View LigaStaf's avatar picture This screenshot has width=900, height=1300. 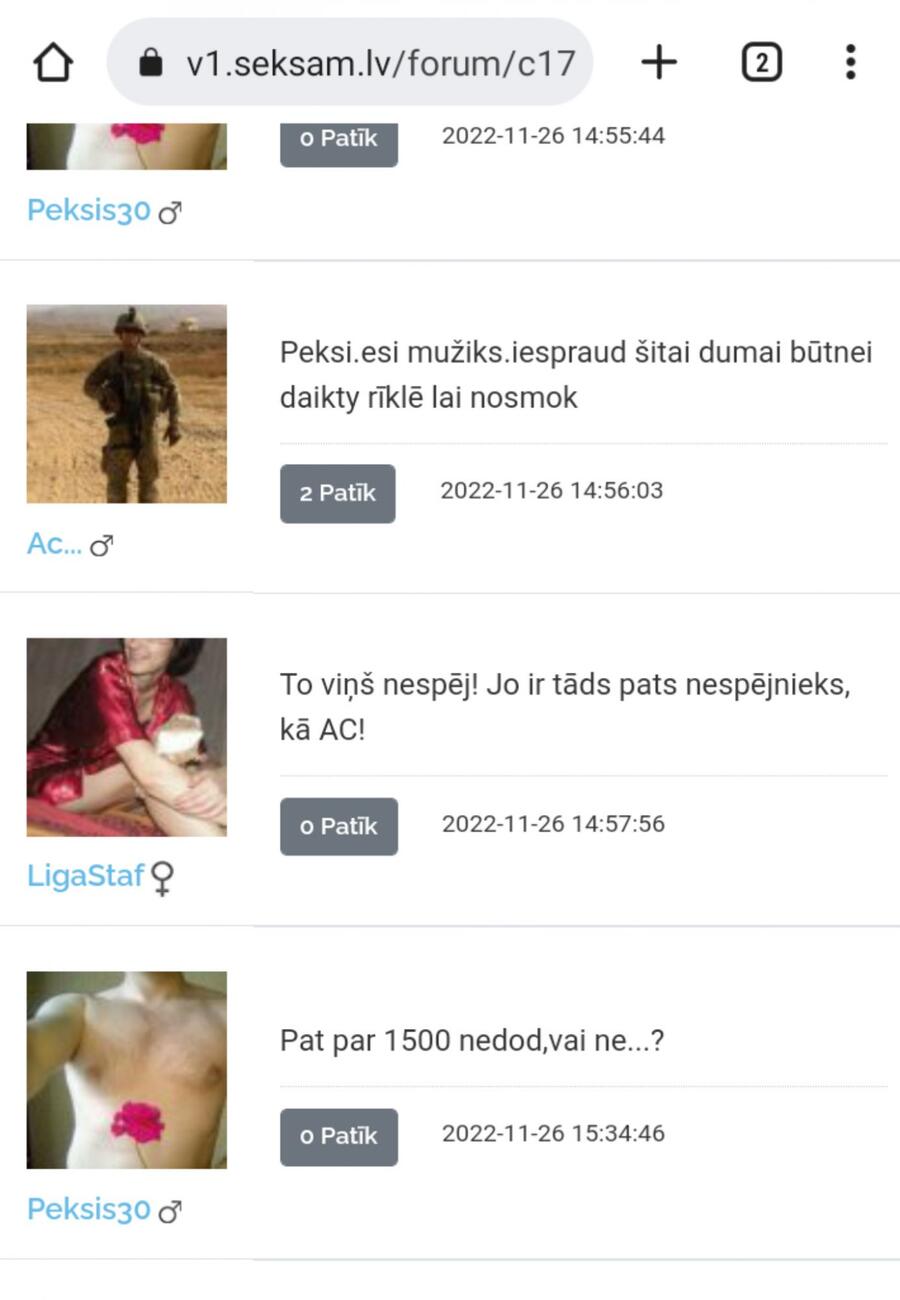coord(127,736)
